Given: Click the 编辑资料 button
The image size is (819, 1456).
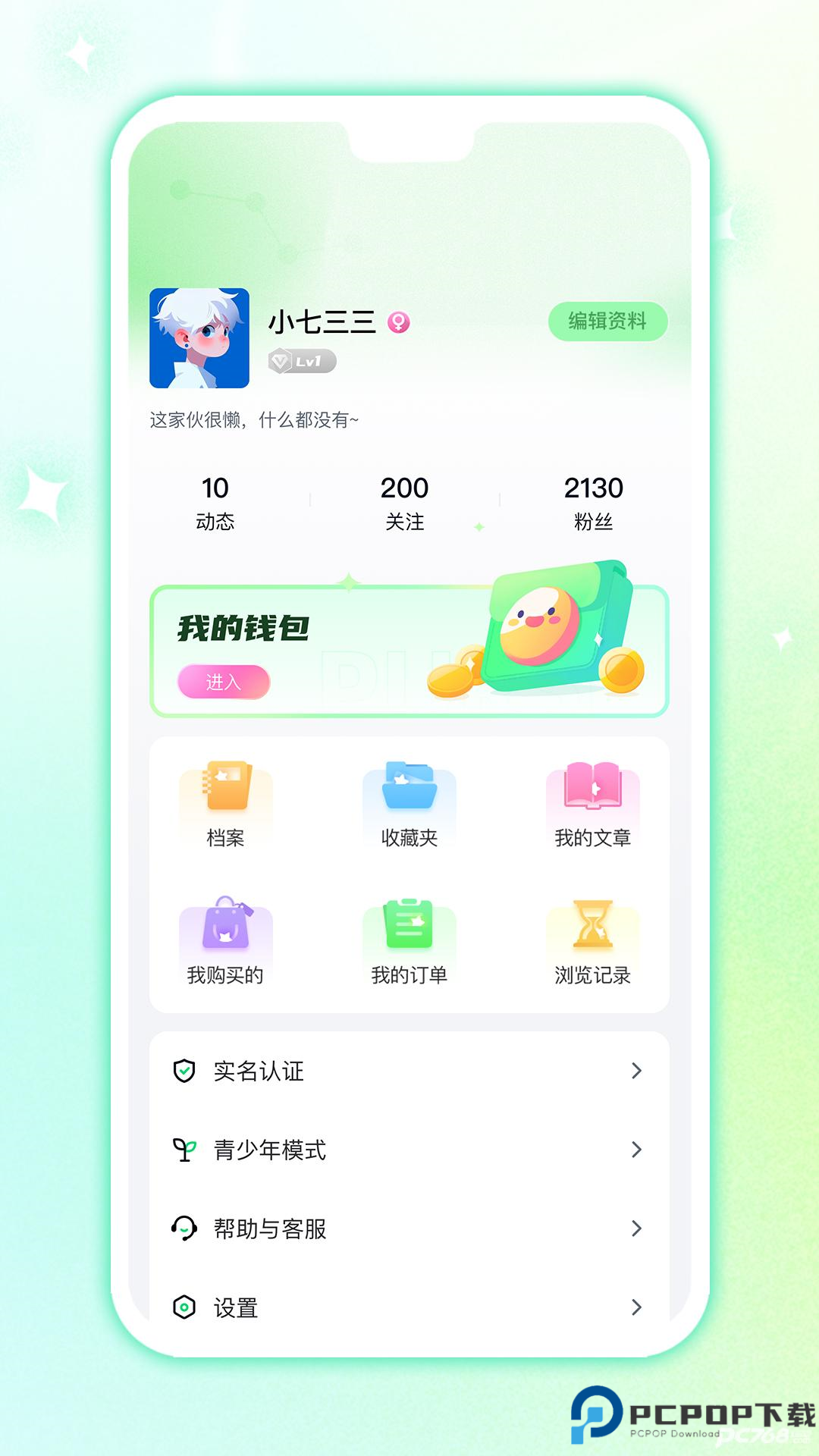Looking at the screenshot, I should click(607, 322).
